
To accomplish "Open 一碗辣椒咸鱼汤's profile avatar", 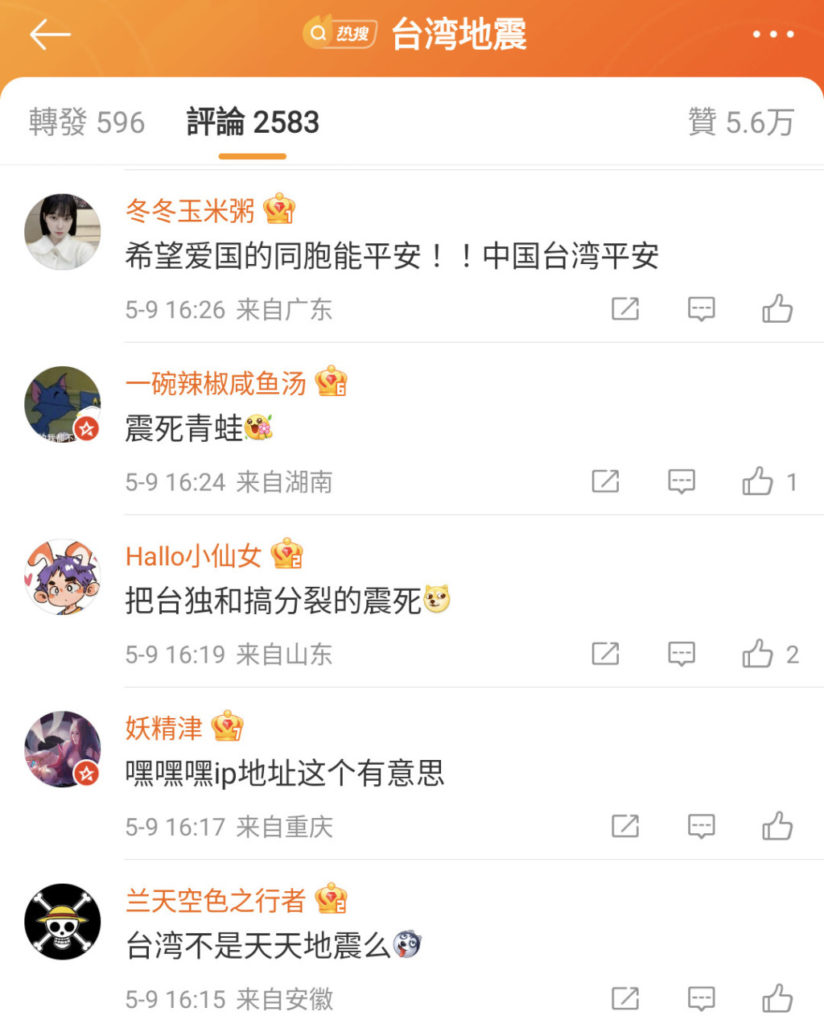I will [62, 404].
